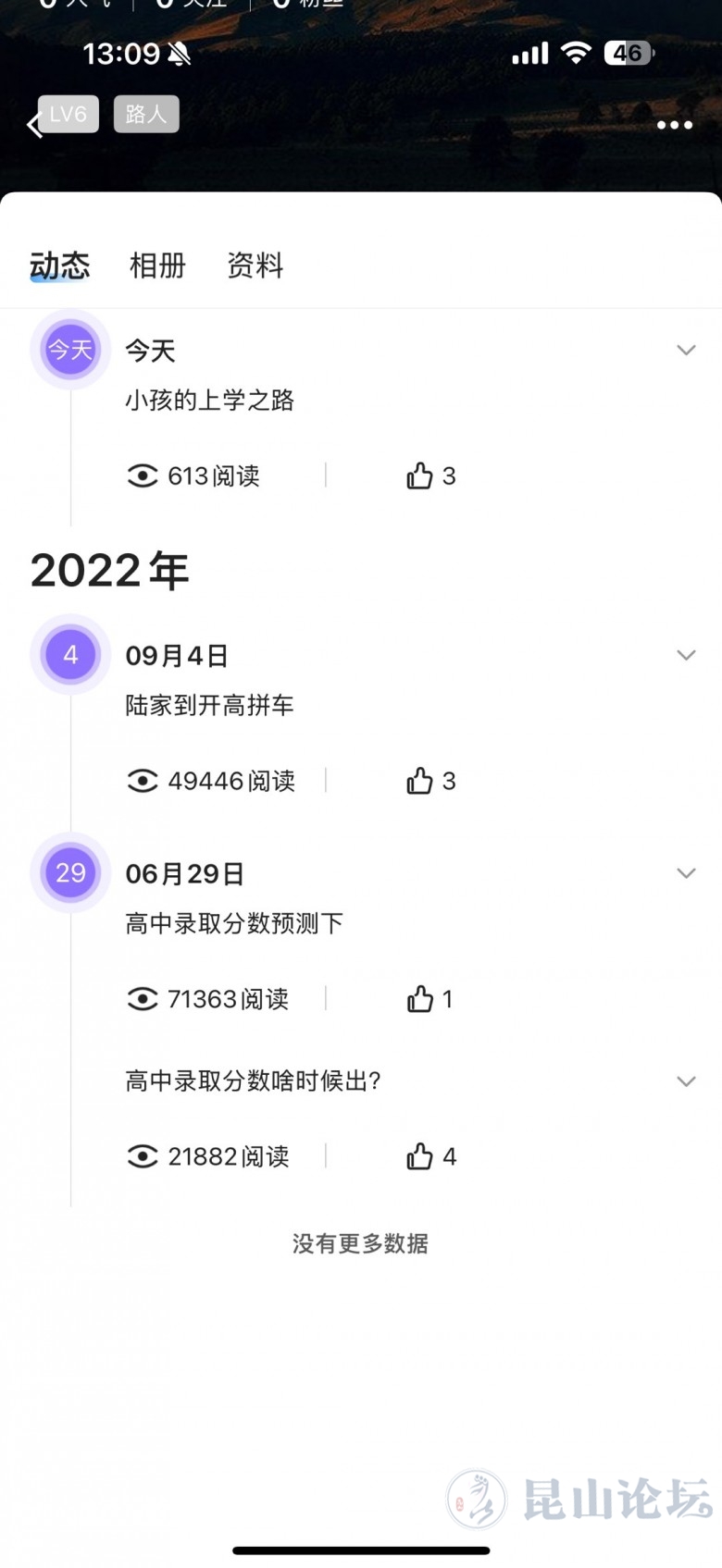Select the 动态 tab
The image size is (722, 1568).
60,265
